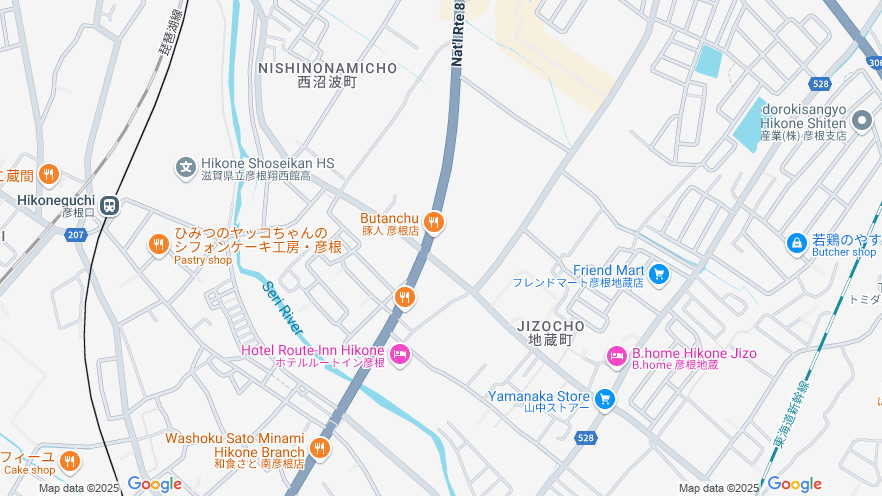Open the Yamanaka Store marker
This screenshot has width=882, height=496.
tap(604, 399)
